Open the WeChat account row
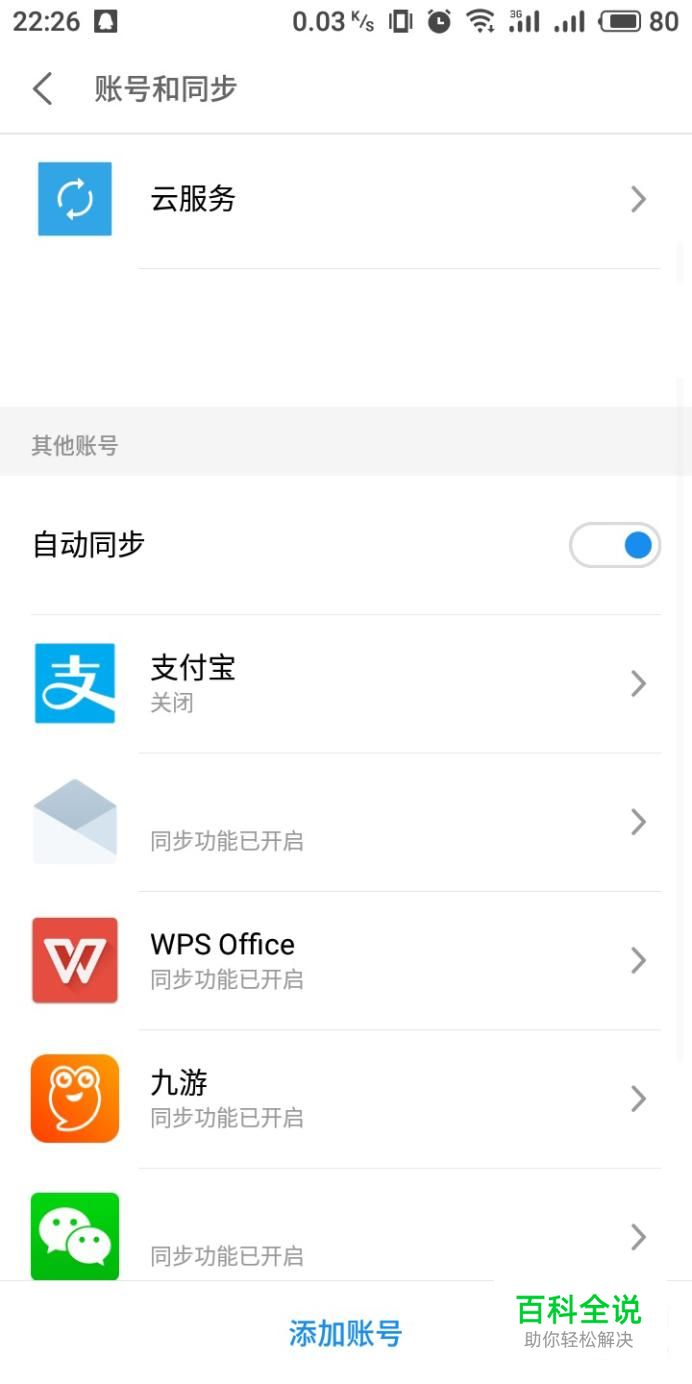692x1384 pixels. coord(346,1236)
